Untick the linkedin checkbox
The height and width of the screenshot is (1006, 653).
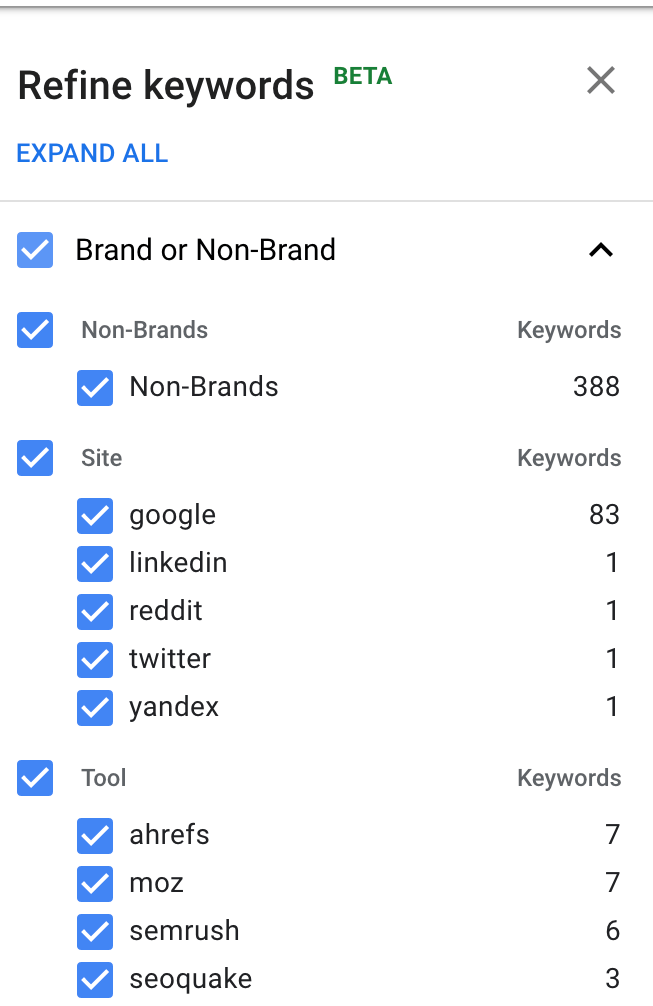[95, 563]
